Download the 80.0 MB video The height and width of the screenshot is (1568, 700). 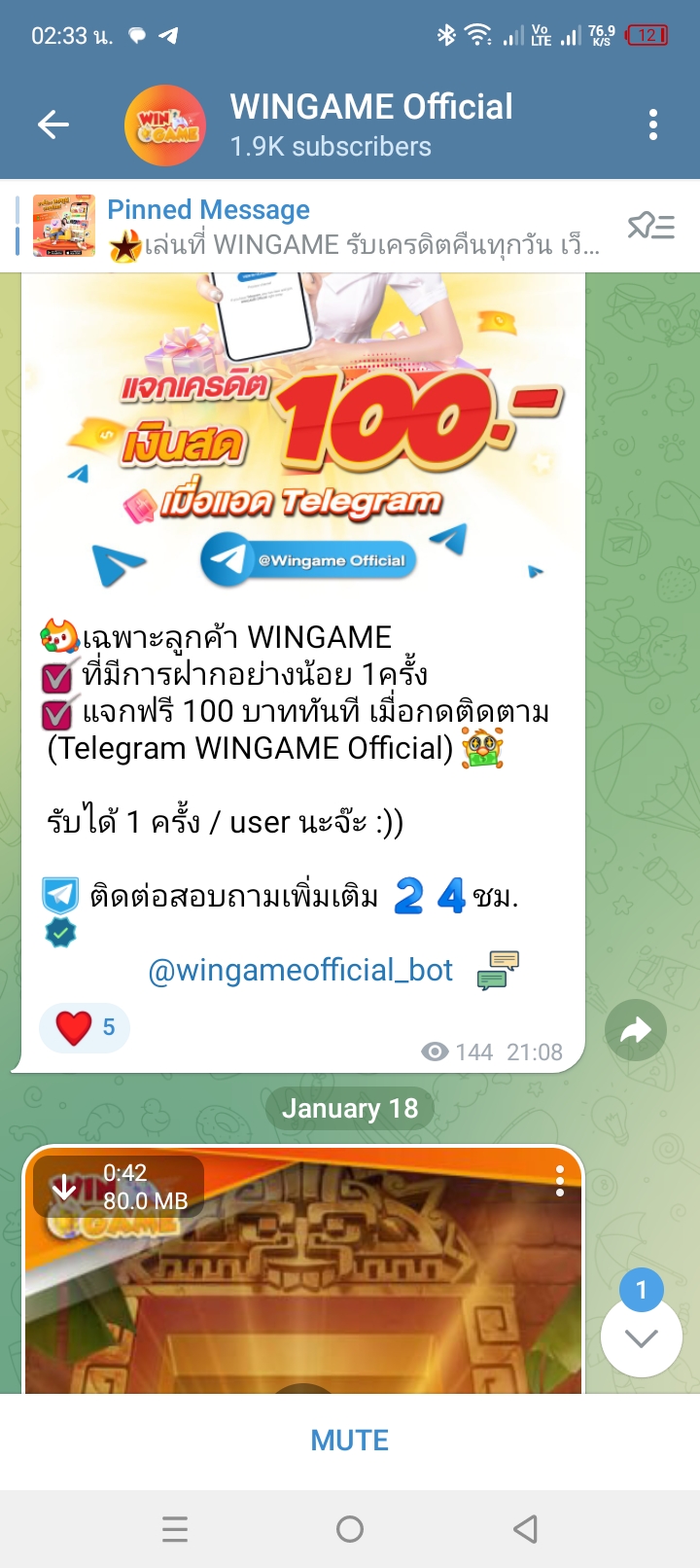click(x=64, y=1187)
